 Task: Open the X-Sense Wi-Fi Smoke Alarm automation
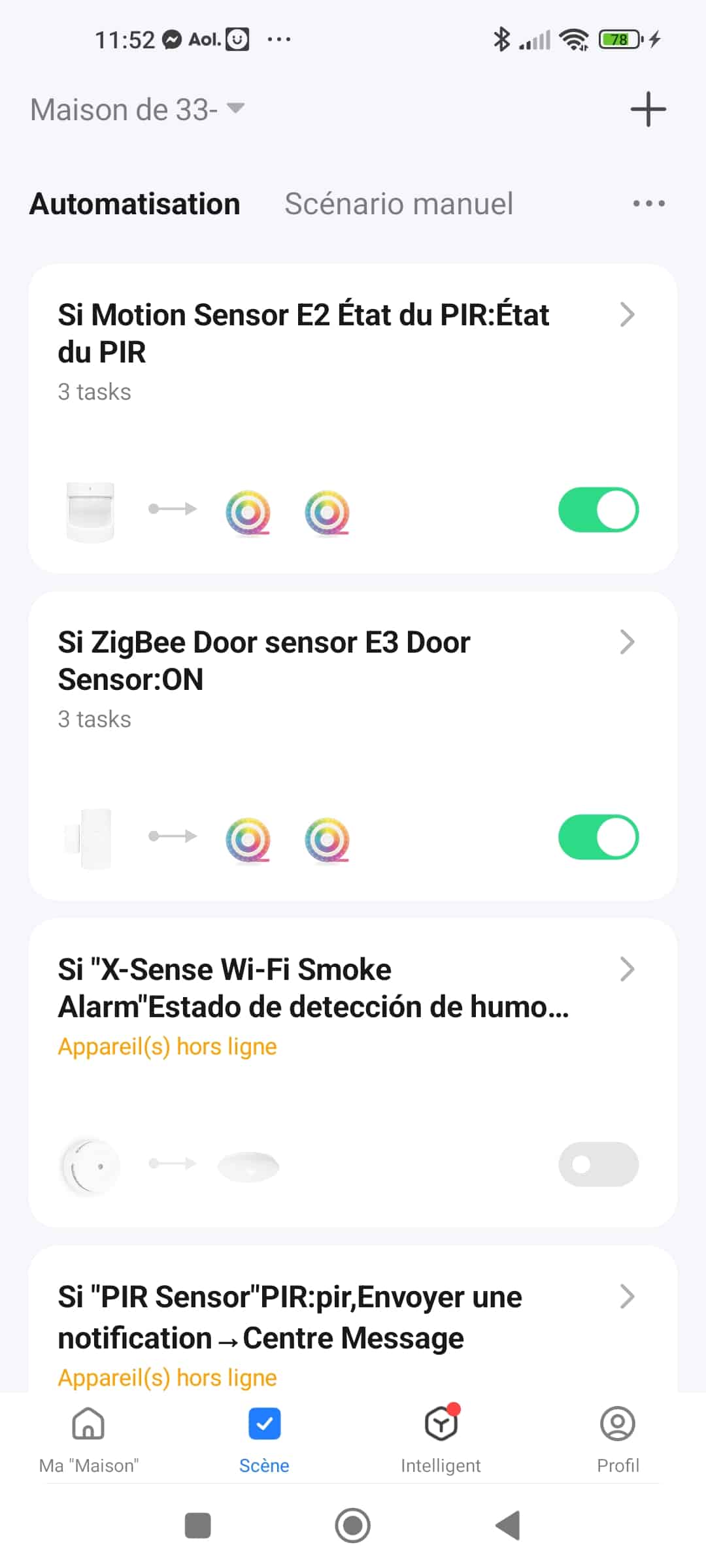pyautogui.click(x=353, y=1073)
